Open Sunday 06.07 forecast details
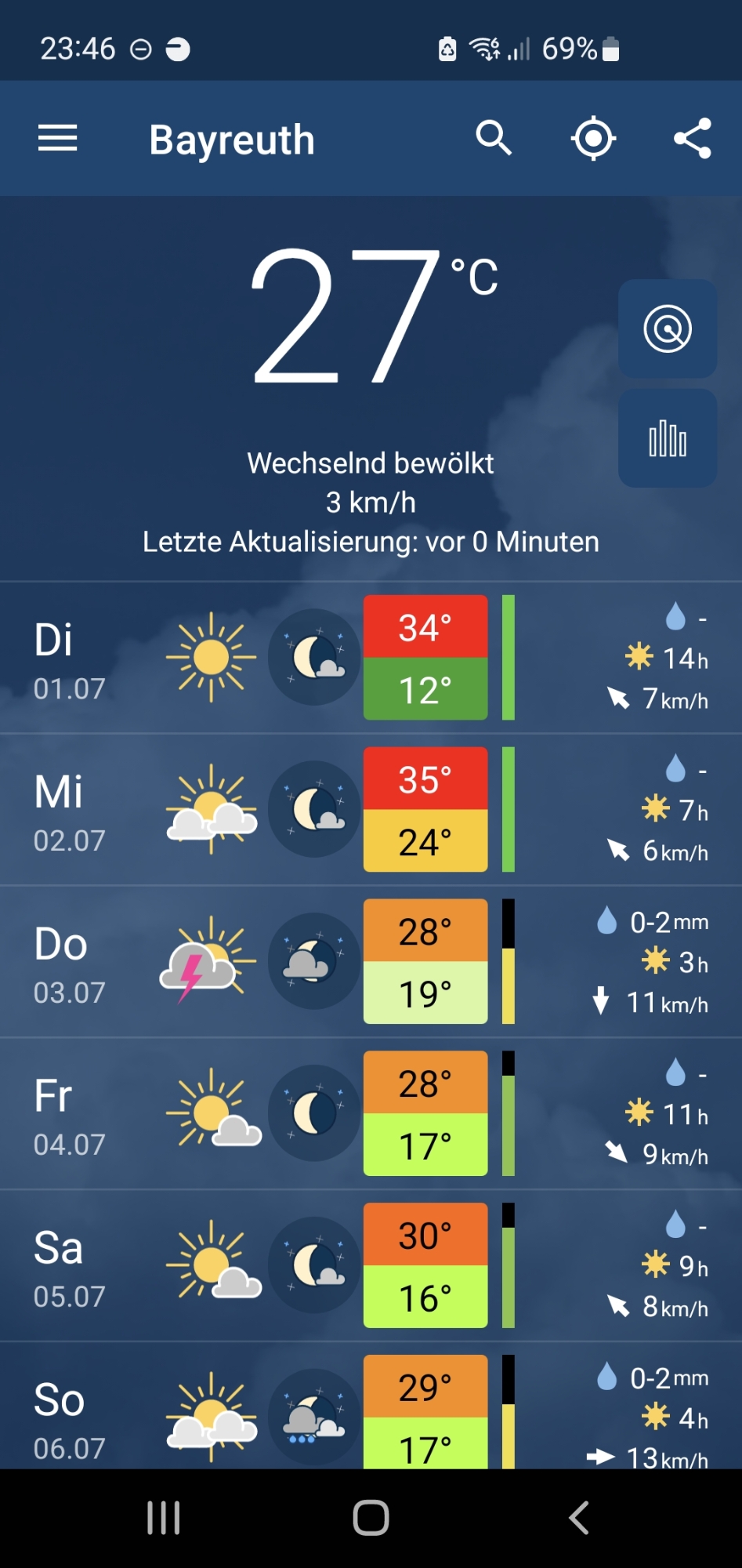 point(371,1411)
